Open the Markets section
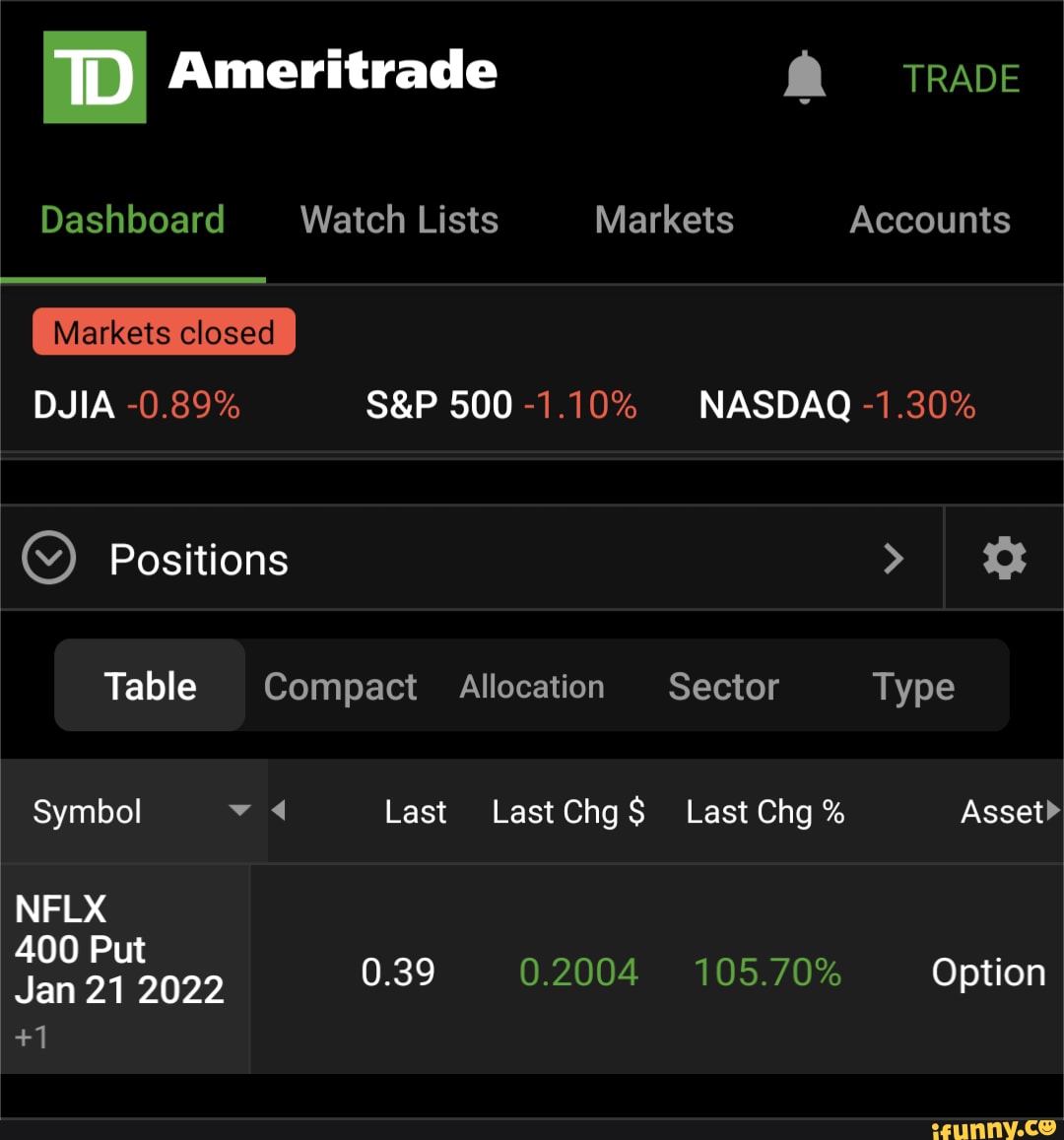 click(x=663, y=221)
